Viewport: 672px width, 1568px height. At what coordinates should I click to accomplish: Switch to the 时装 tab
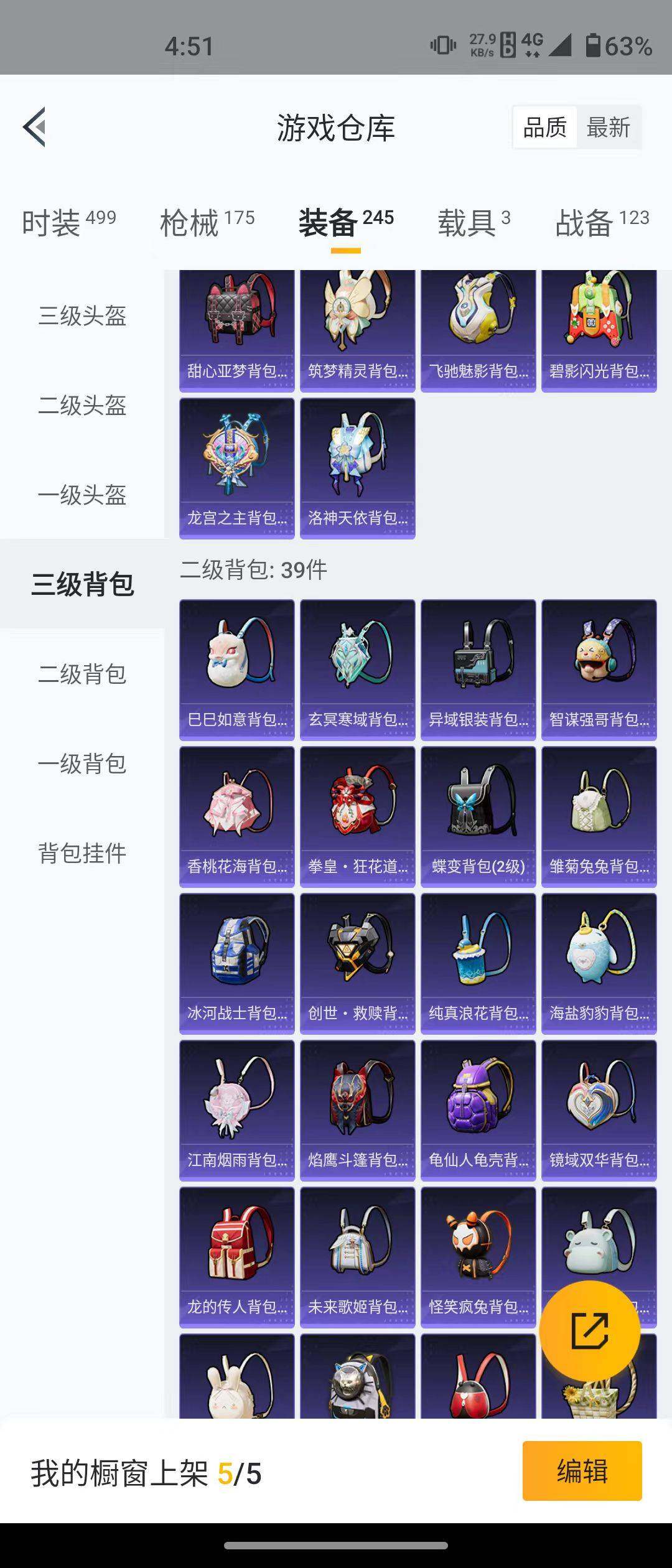click(x=68, y=222)
